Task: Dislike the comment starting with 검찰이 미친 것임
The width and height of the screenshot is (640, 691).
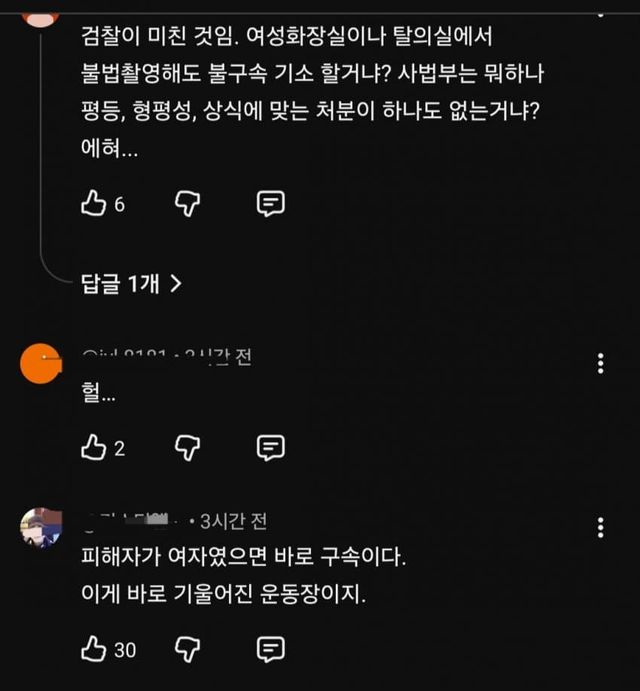Action: pyautogui.click(x=187, y=204)
